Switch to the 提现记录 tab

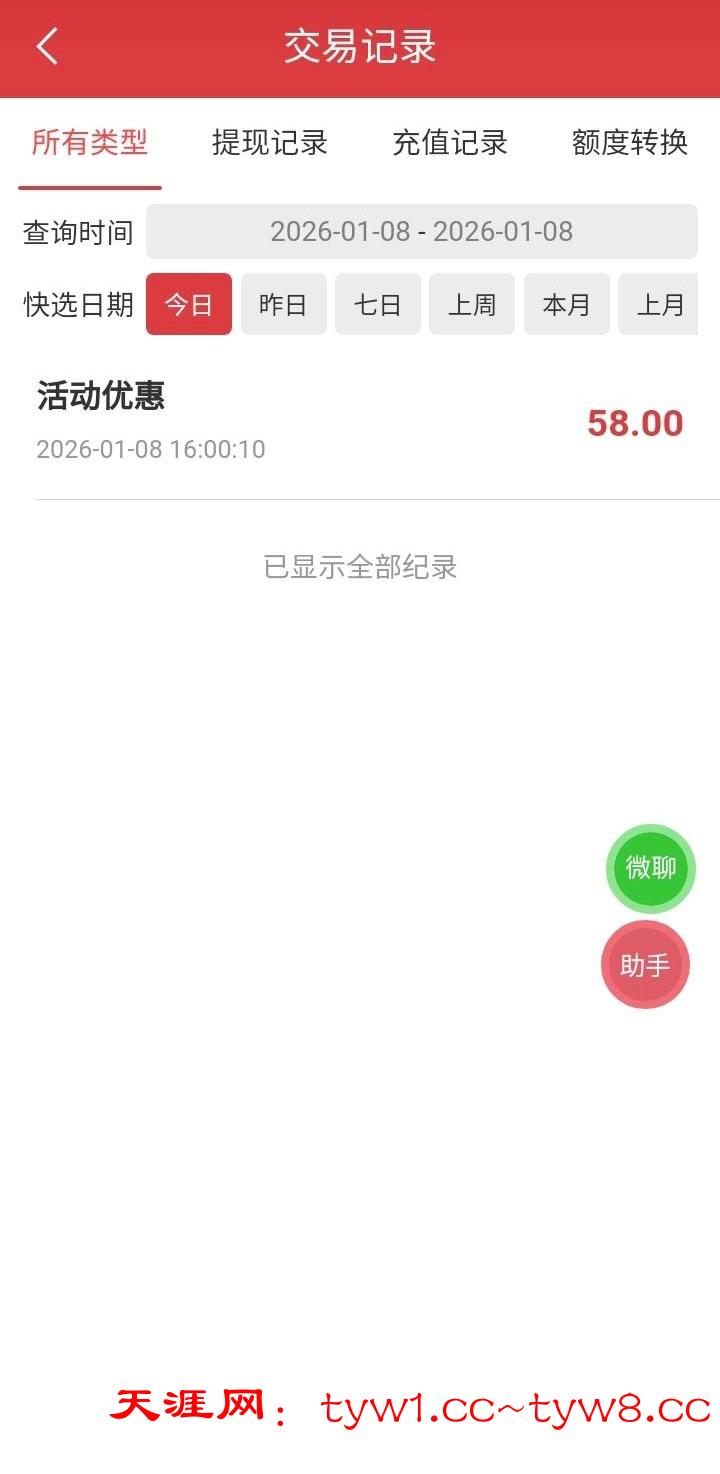point(270,143)
